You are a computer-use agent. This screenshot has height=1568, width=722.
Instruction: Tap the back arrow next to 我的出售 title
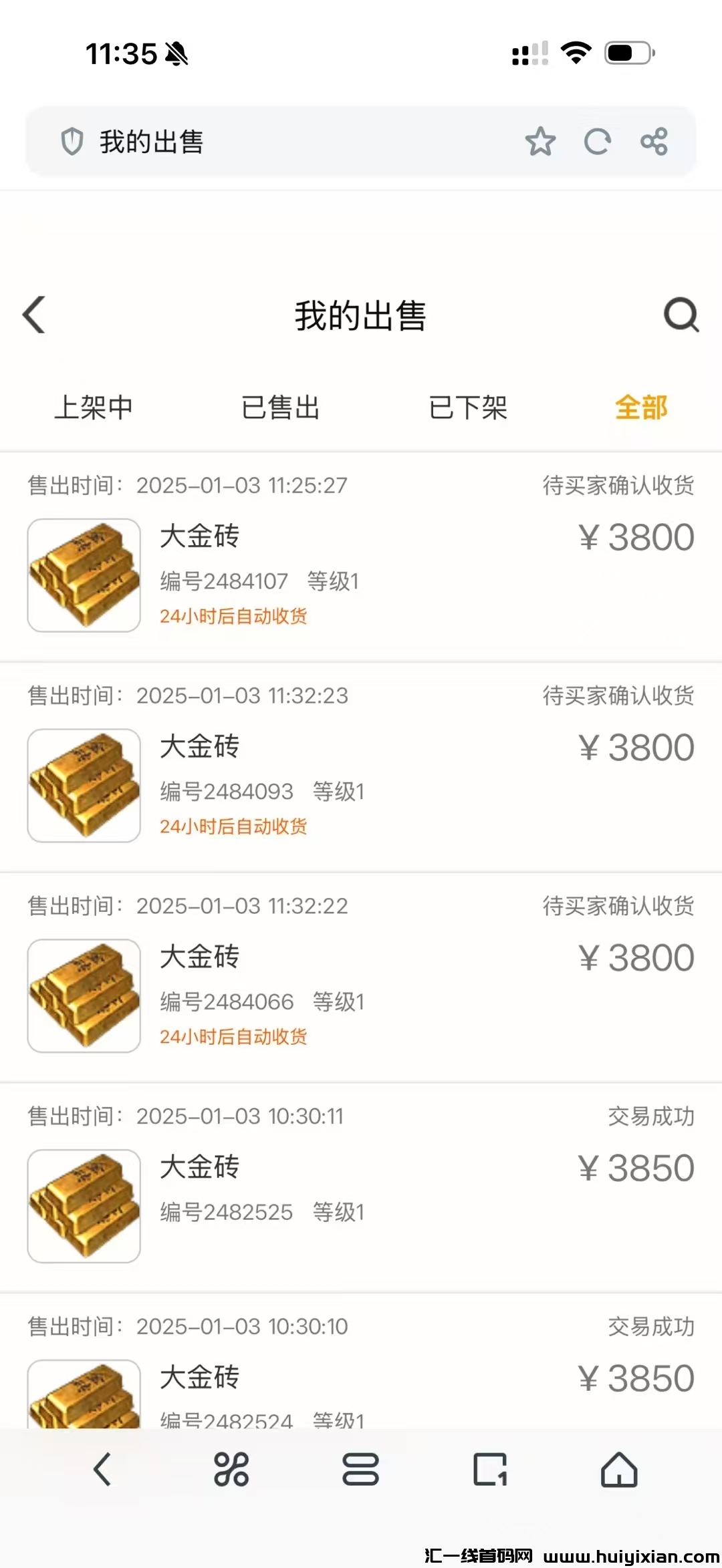[x=35, y=315]
